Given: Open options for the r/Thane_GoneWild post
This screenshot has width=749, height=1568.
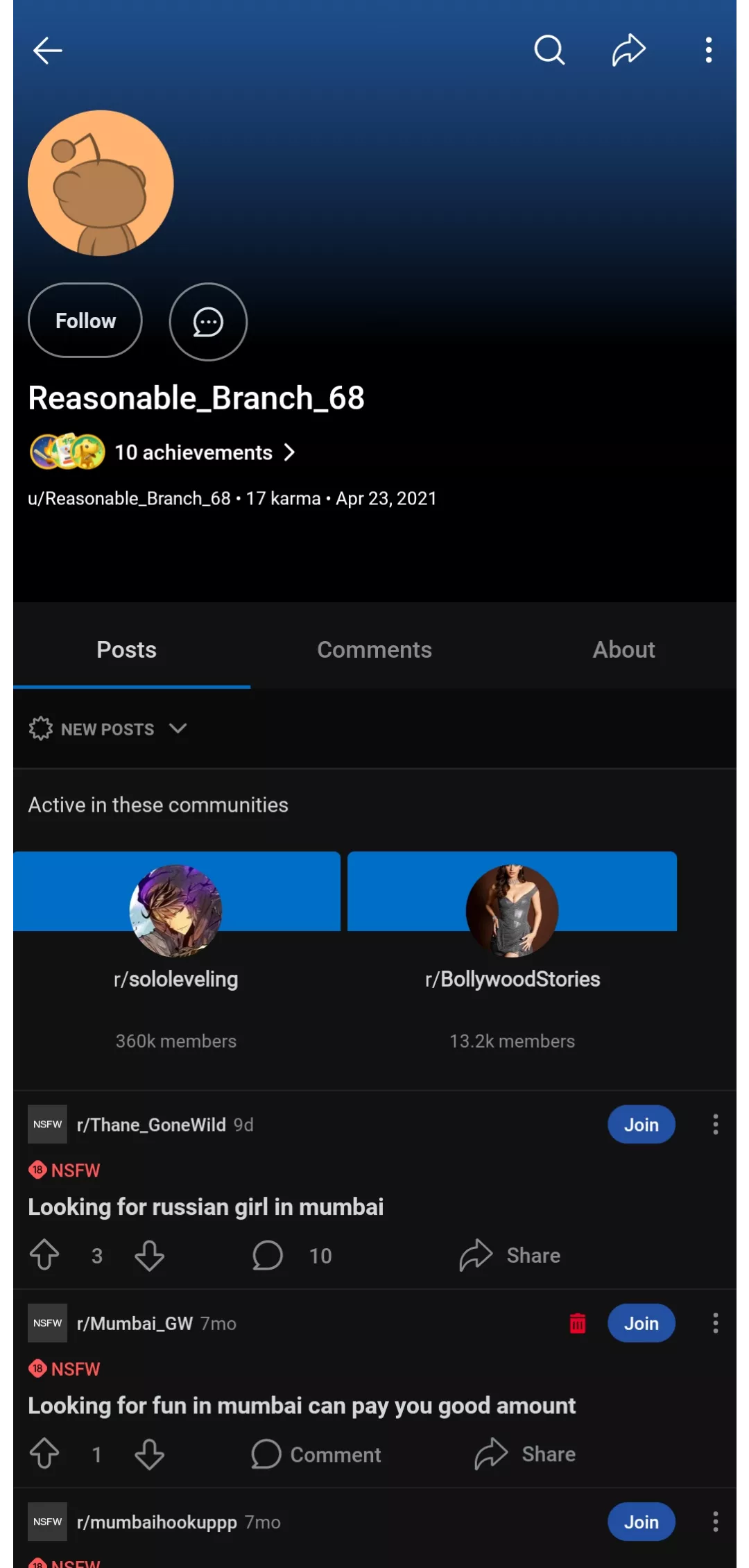Looking at the screenshot, I should click(715, 1125).
